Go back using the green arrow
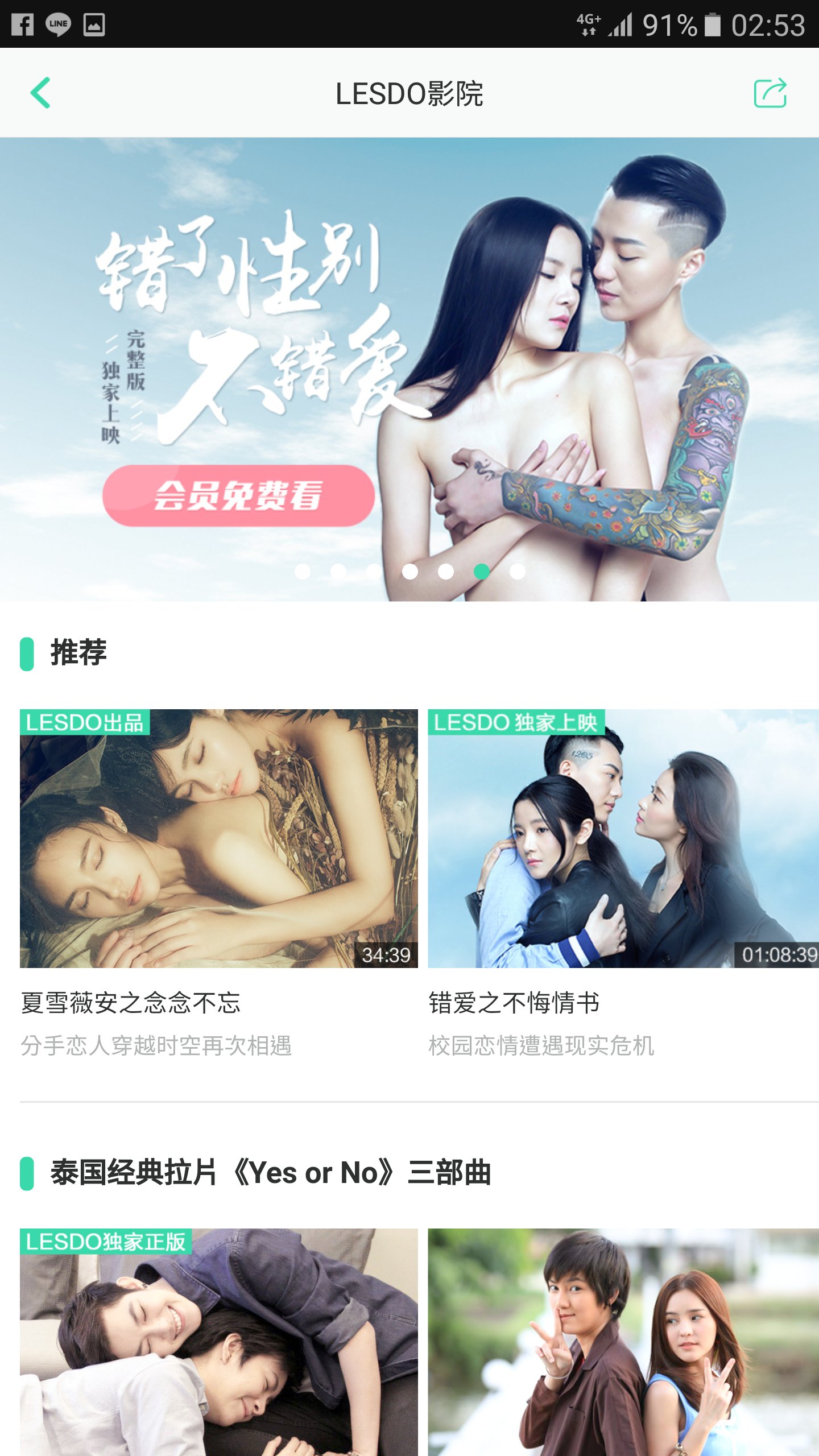Viewport: 819px width, 1456px height. 40,93
